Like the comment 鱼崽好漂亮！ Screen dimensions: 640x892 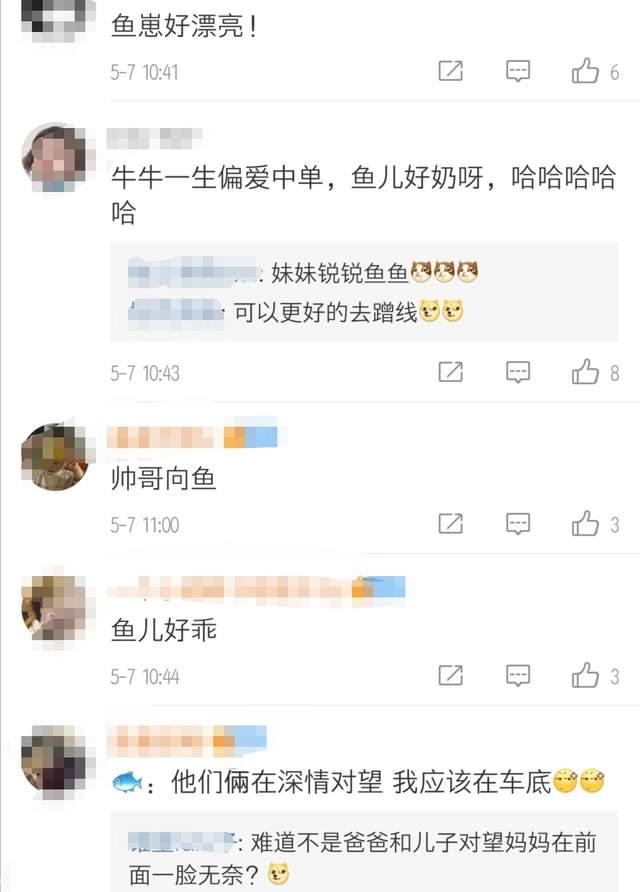click(586, 72)
